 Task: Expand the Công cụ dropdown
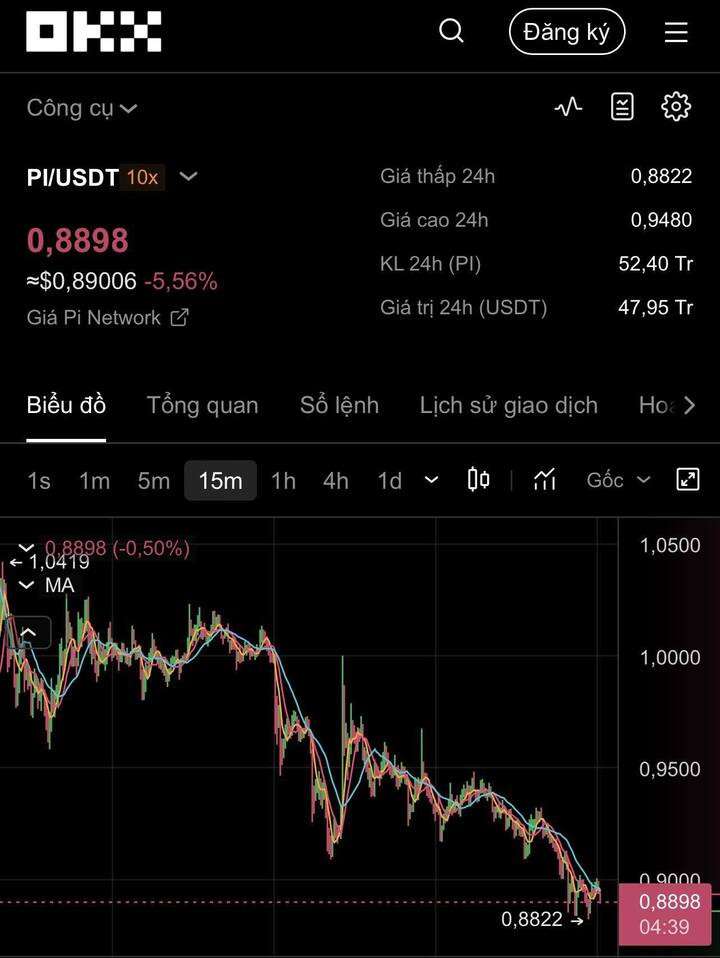point(82,108)
